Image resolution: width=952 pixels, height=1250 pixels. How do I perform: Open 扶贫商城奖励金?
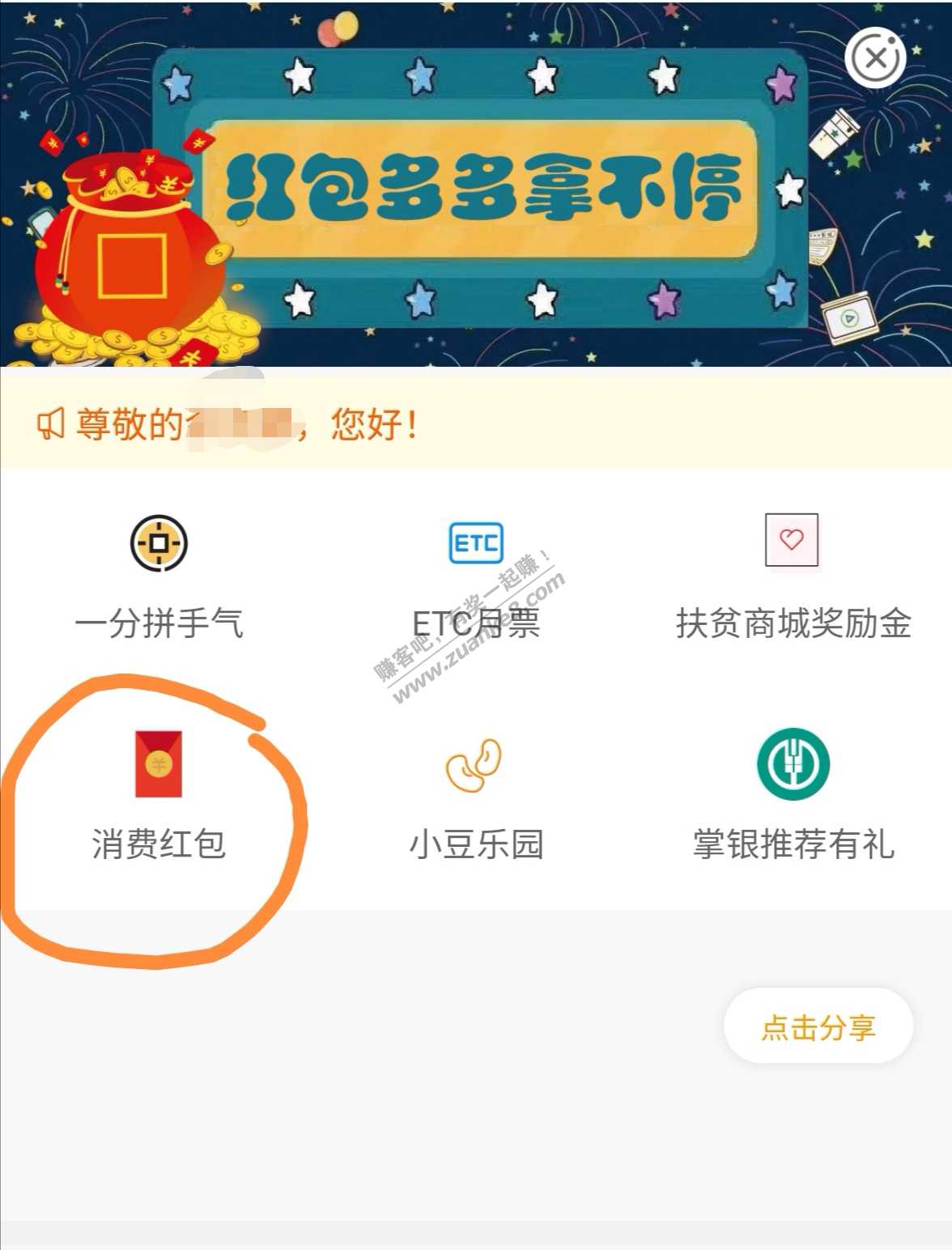point(793,575)
